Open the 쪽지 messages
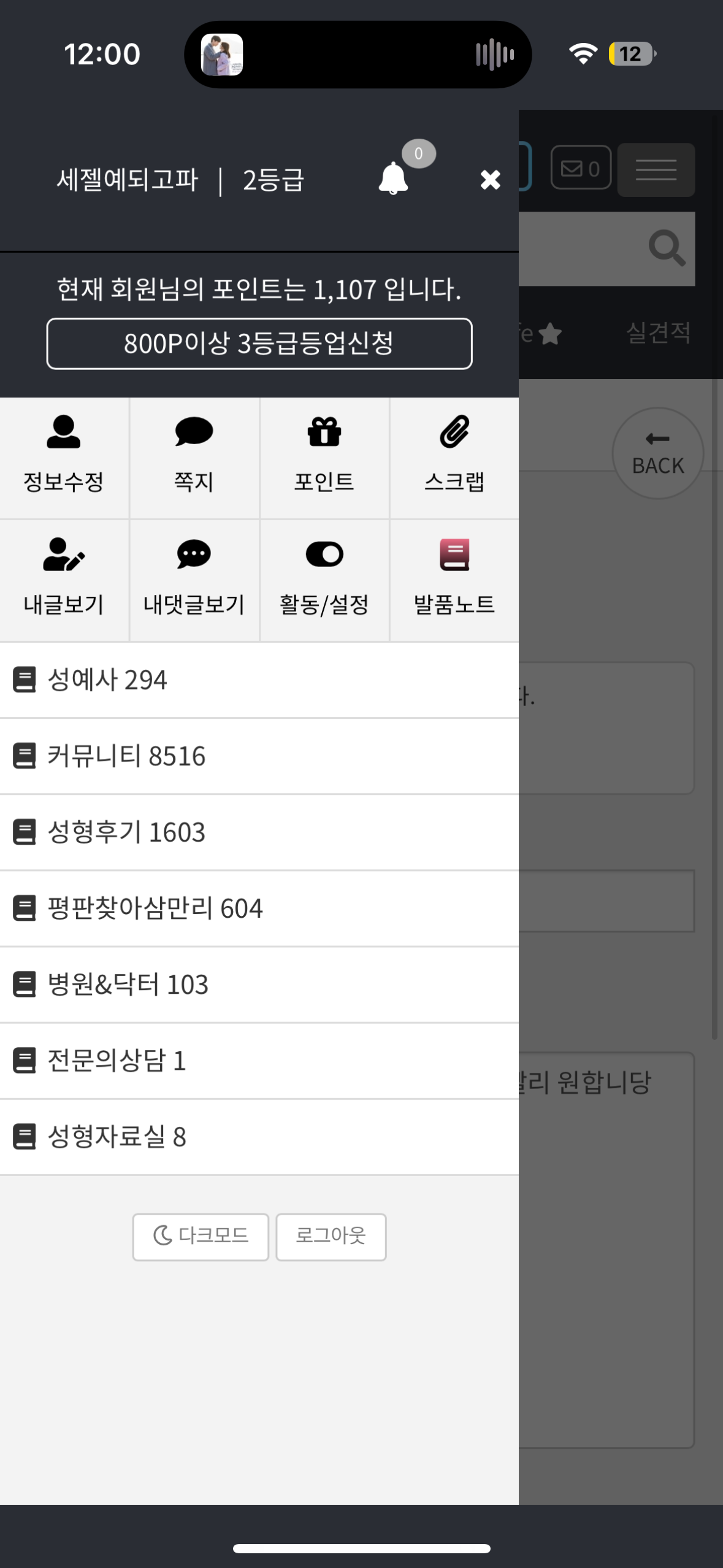The image size is (723, 1568). click(x=194, y=458)
